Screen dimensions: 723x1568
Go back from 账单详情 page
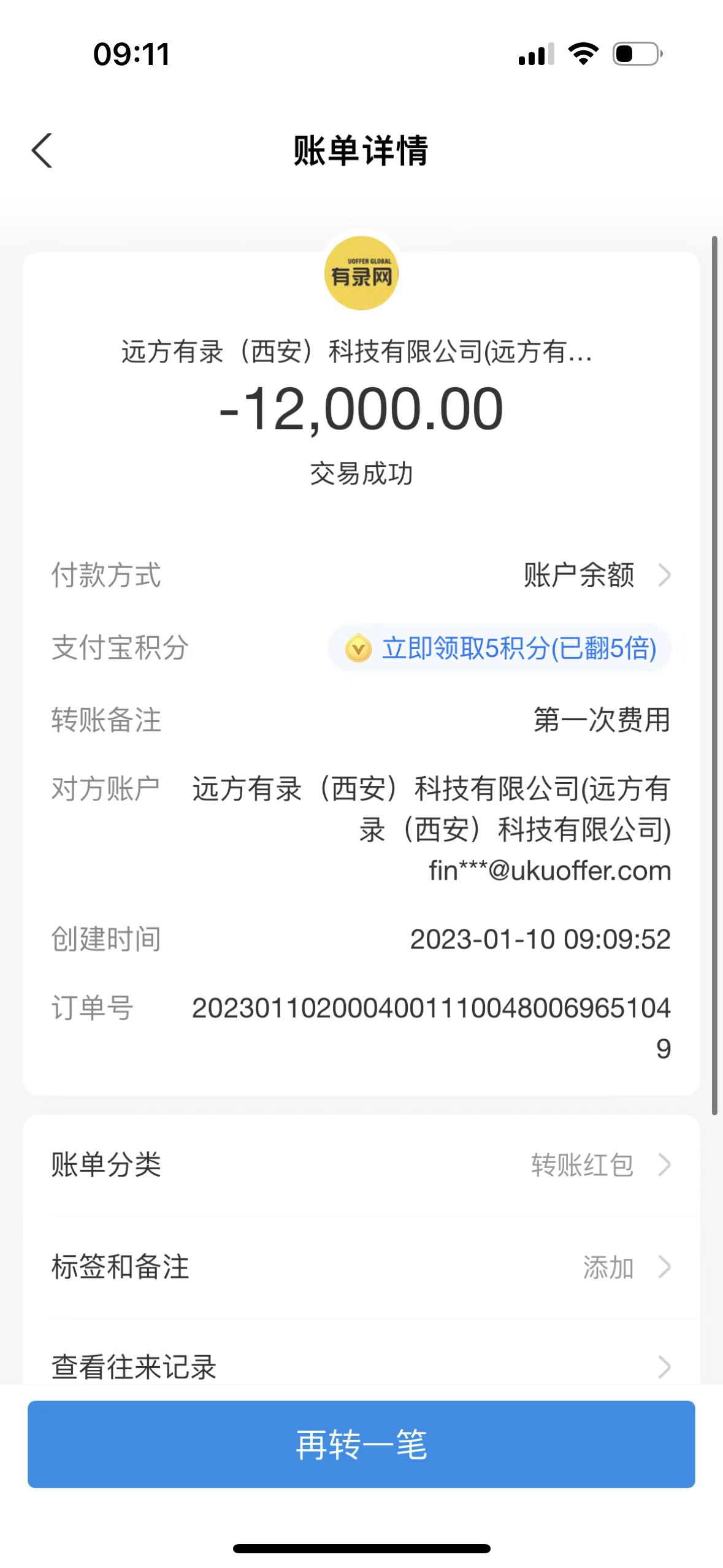coord(42,150)
